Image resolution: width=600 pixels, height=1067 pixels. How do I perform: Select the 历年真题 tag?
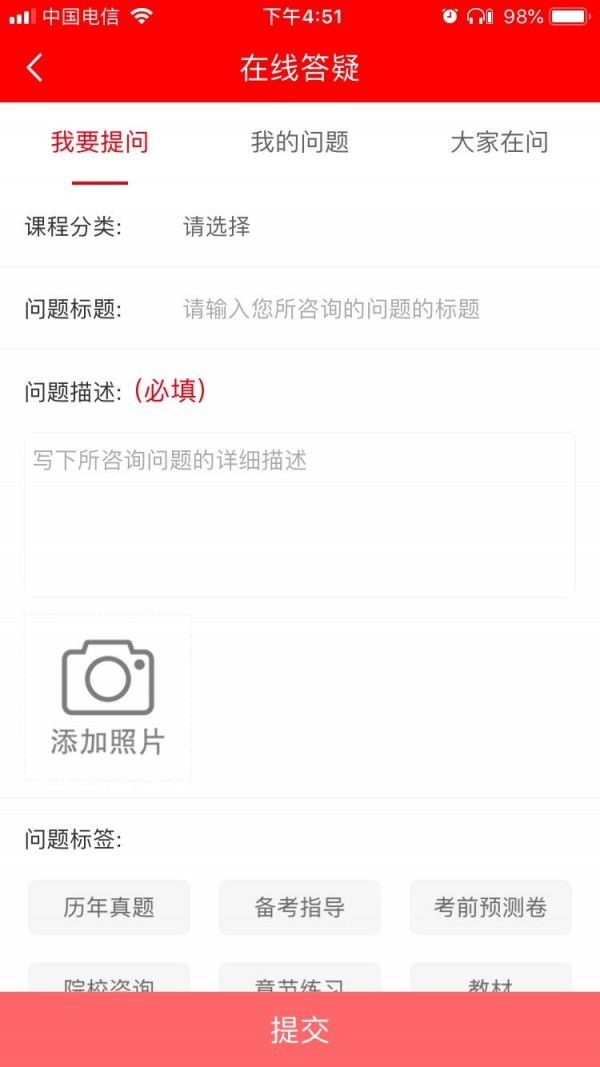pos(109,907)
